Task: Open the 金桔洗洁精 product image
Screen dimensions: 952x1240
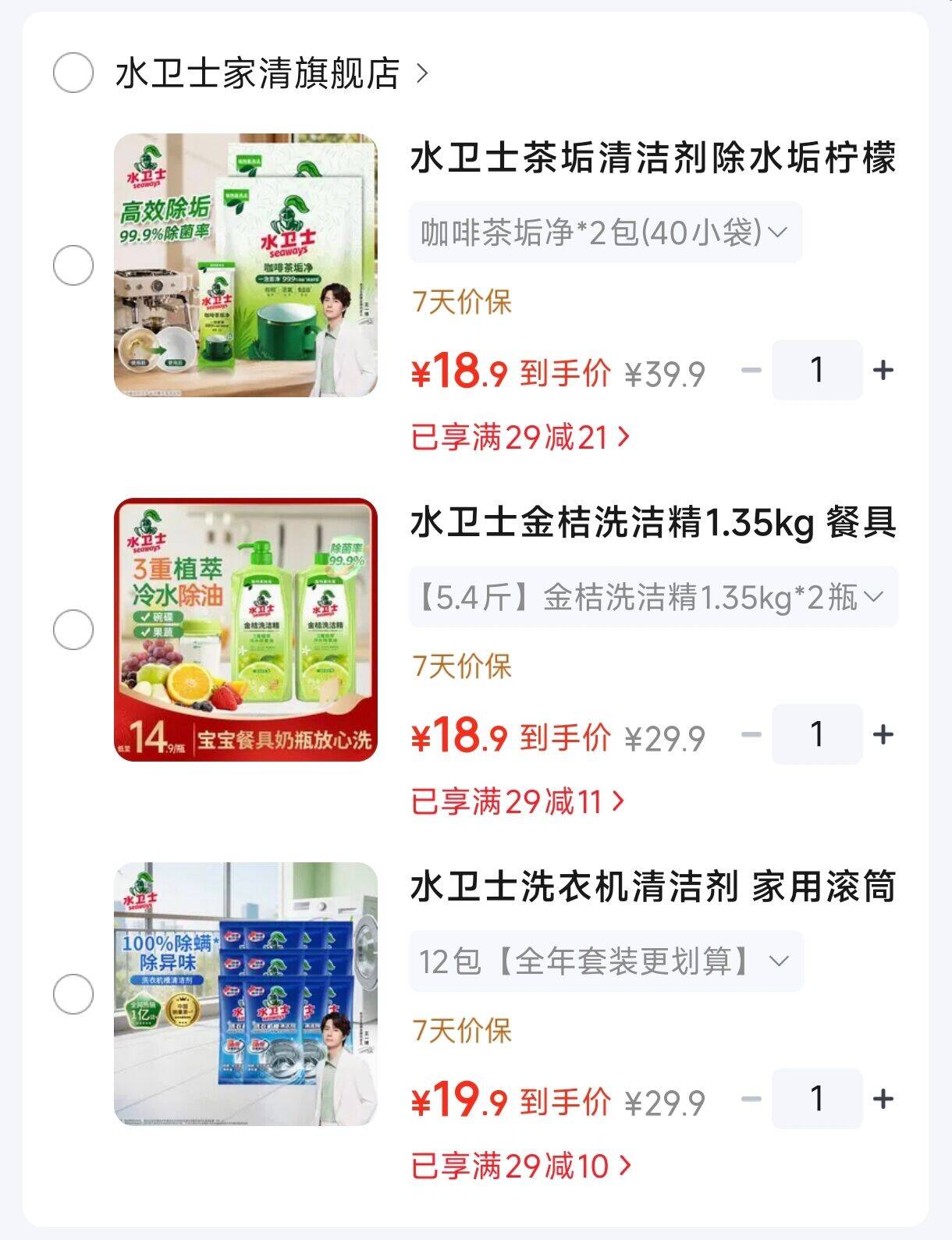Action: point(246,630)
